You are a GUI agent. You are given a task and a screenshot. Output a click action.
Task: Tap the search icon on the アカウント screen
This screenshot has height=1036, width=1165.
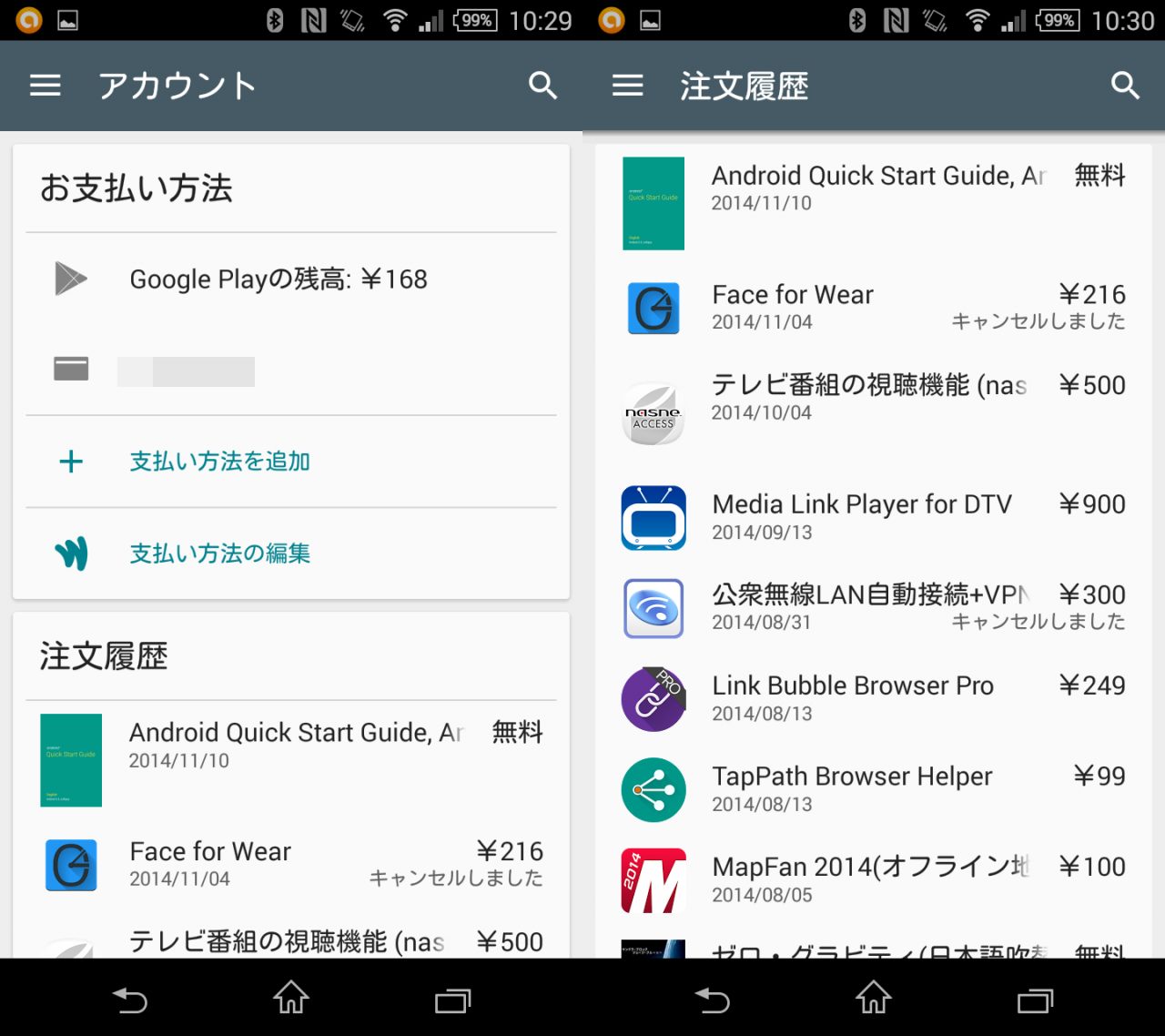point(542,86)
